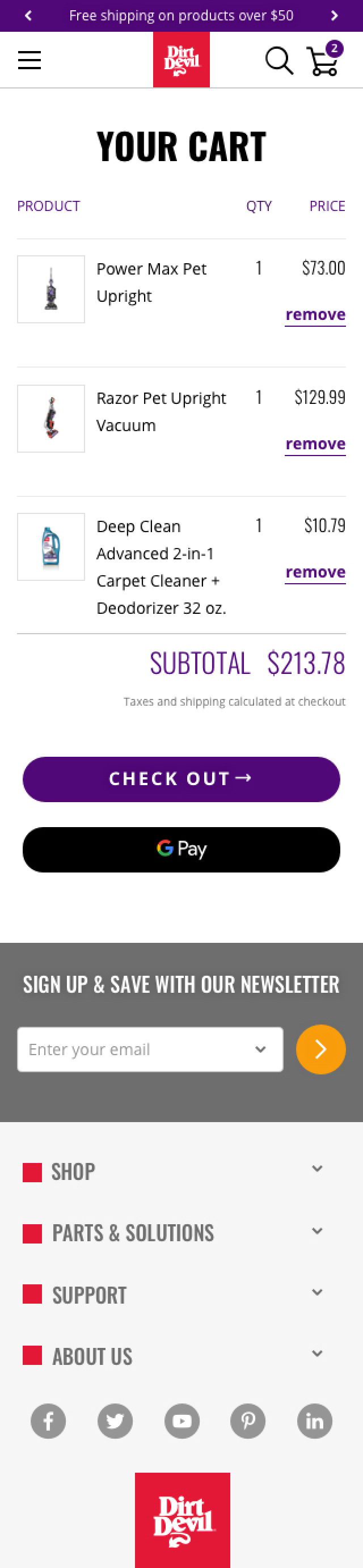The image size is (363, 1568).
Task: Open the hamburger menu
Action: 29,60
